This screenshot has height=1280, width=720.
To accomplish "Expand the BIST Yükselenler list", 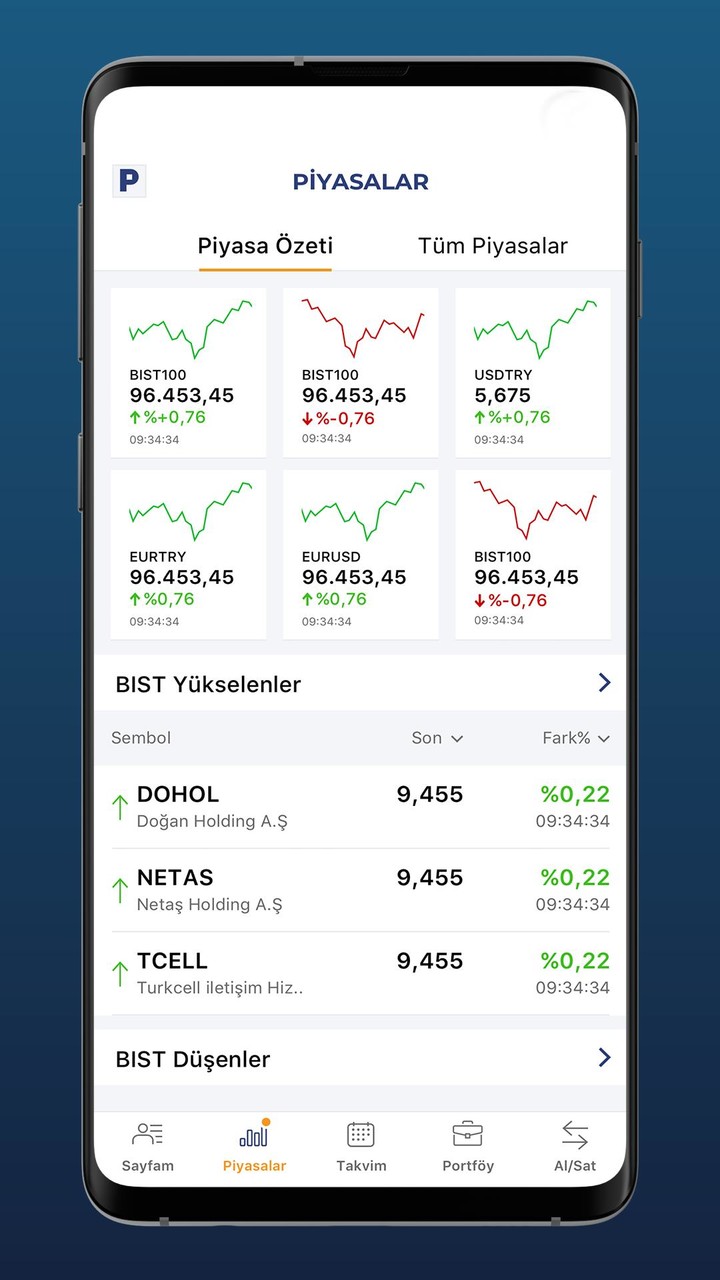I will point(604,683).
